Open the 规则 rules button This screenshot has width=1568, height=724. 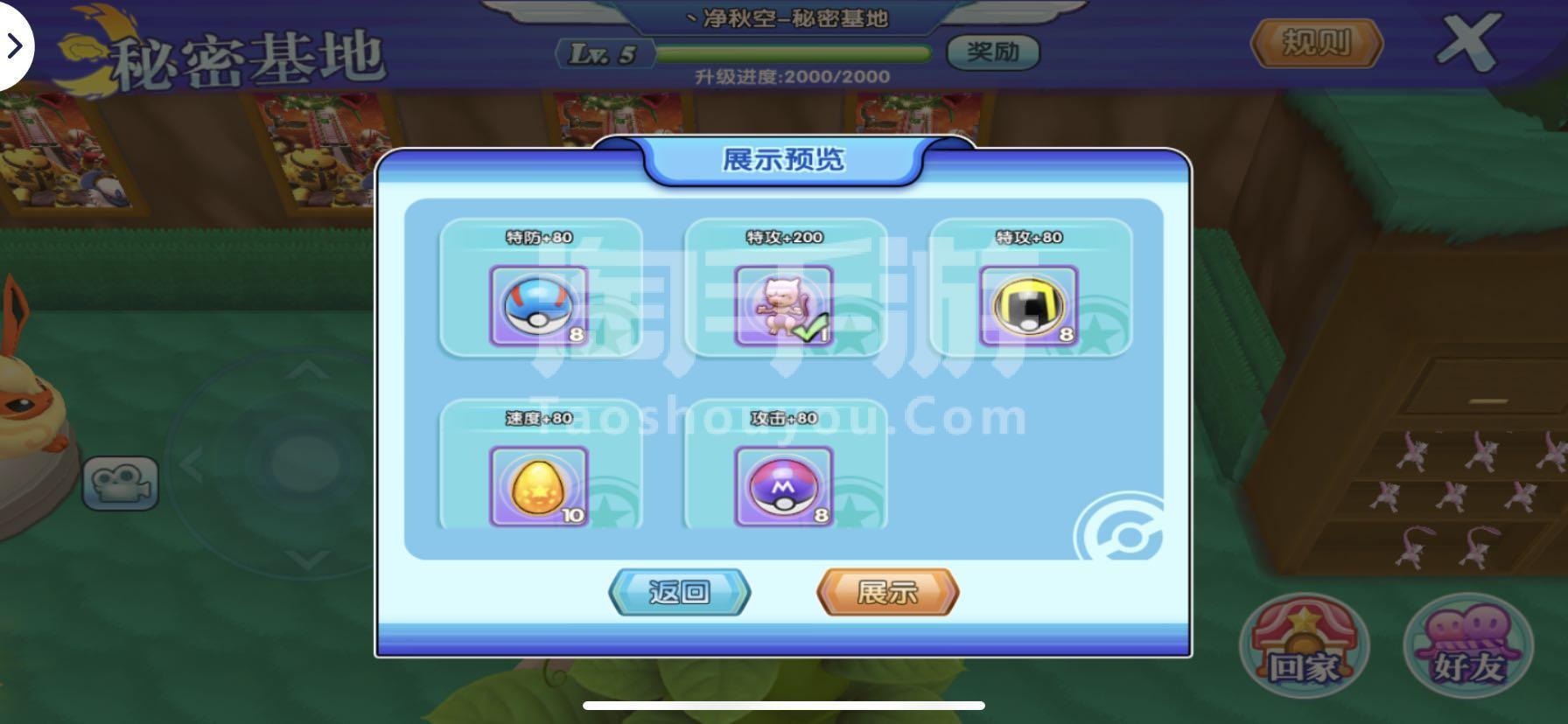pos(1316,43)
